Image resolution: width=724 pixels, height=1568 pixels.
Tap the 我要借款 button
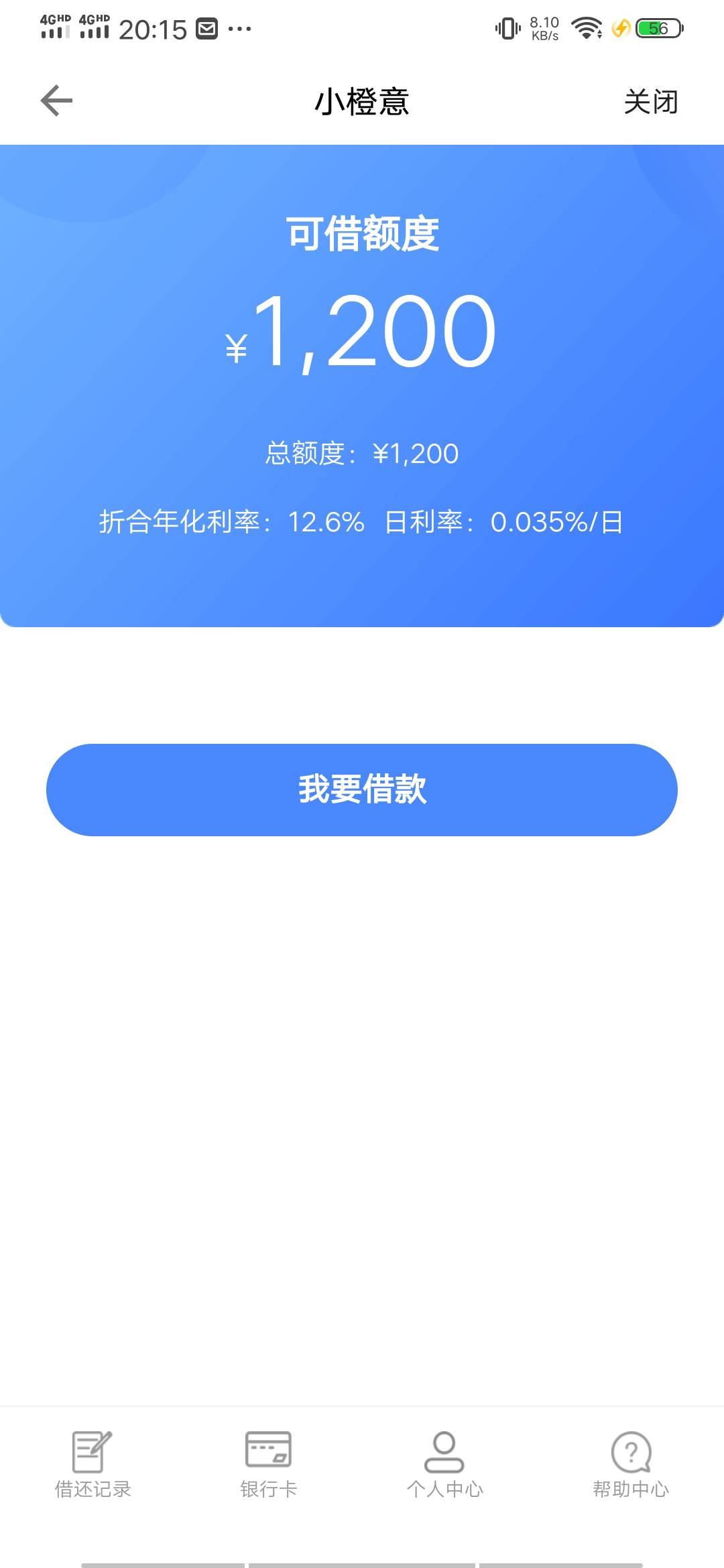pos(362,789)
